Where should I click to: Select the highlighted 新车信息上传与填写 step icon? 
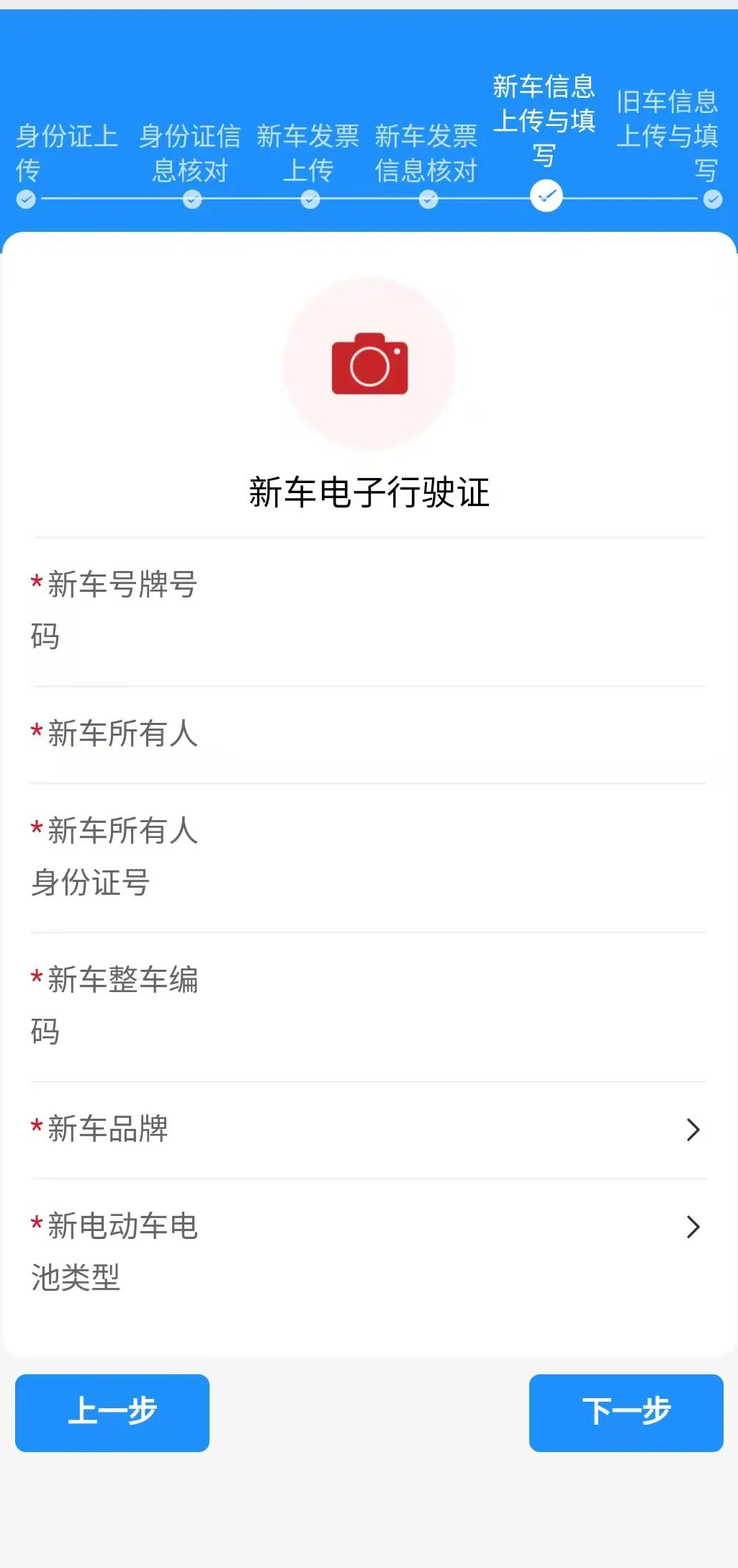coord(546,195)
